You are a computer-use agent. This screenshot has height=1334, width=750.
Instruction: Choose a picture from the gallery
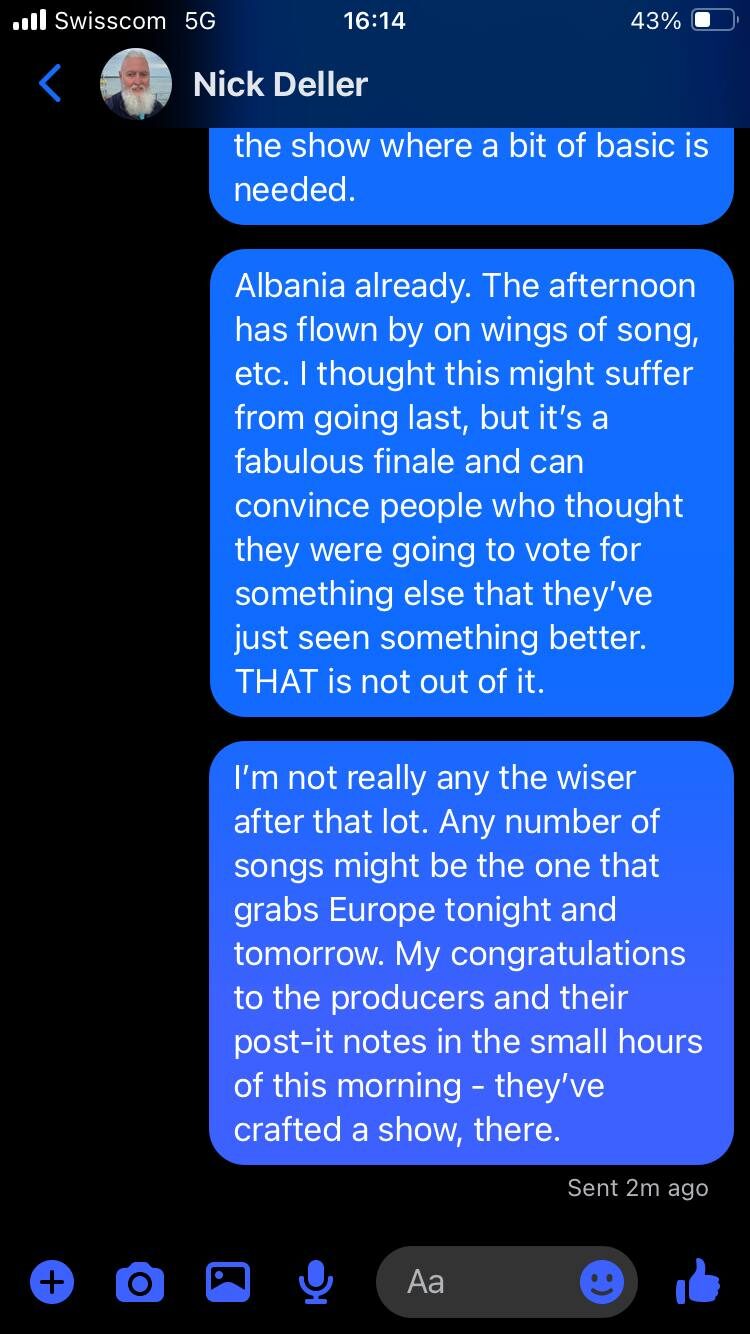(x=228, y=1281)
